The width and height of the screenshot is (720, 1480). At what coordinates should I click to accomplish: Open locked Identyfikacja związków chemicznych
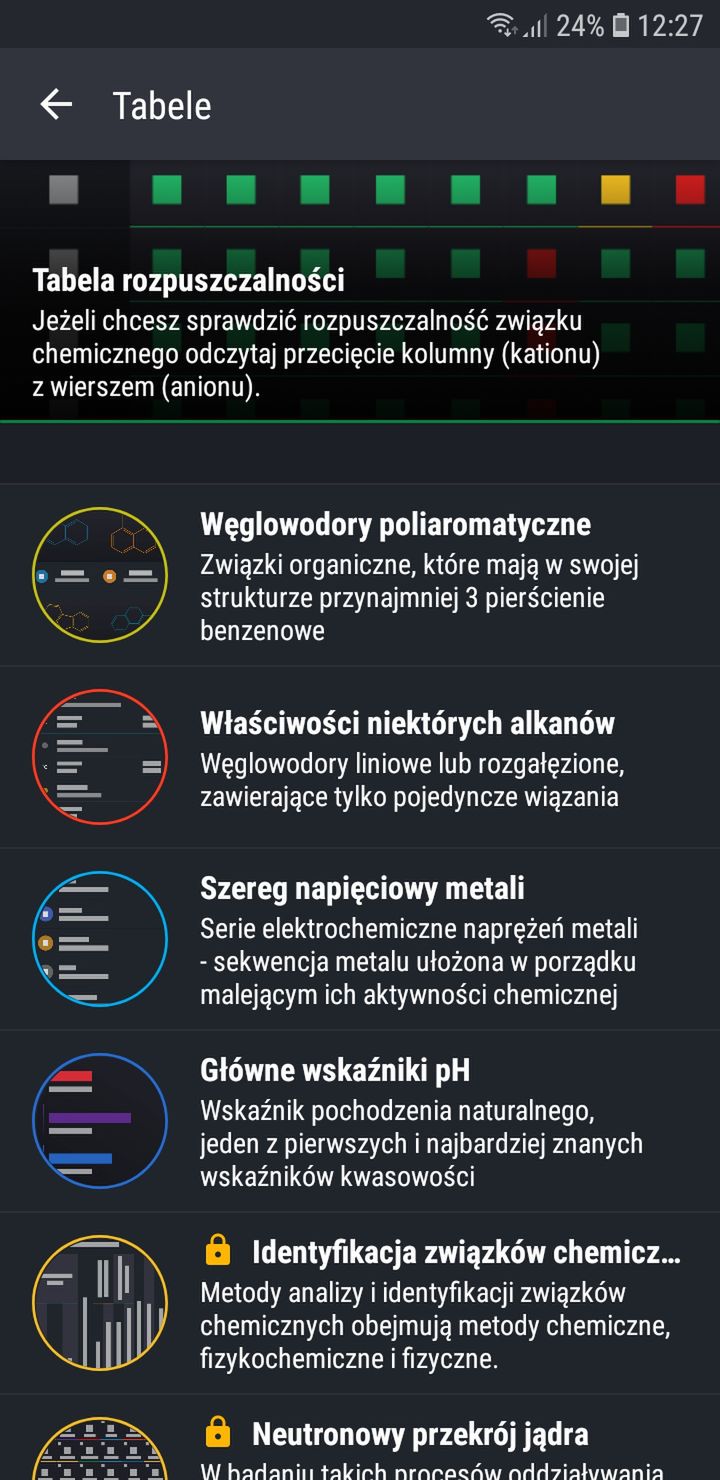[x=360, y=1303]
